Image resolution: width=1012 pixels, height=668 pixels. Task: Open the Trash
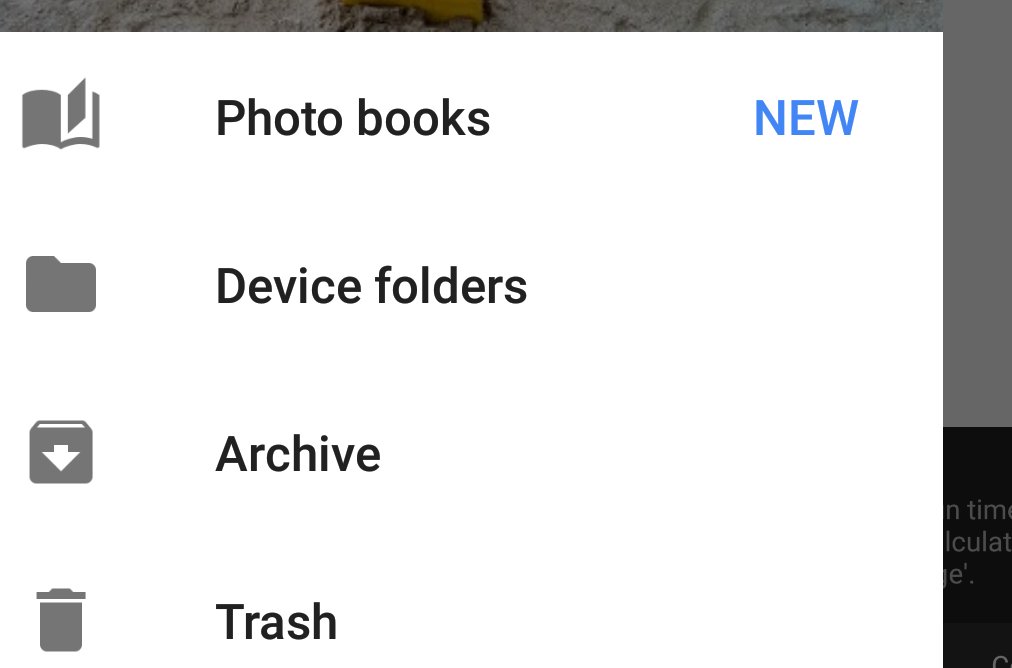point(276,621)
